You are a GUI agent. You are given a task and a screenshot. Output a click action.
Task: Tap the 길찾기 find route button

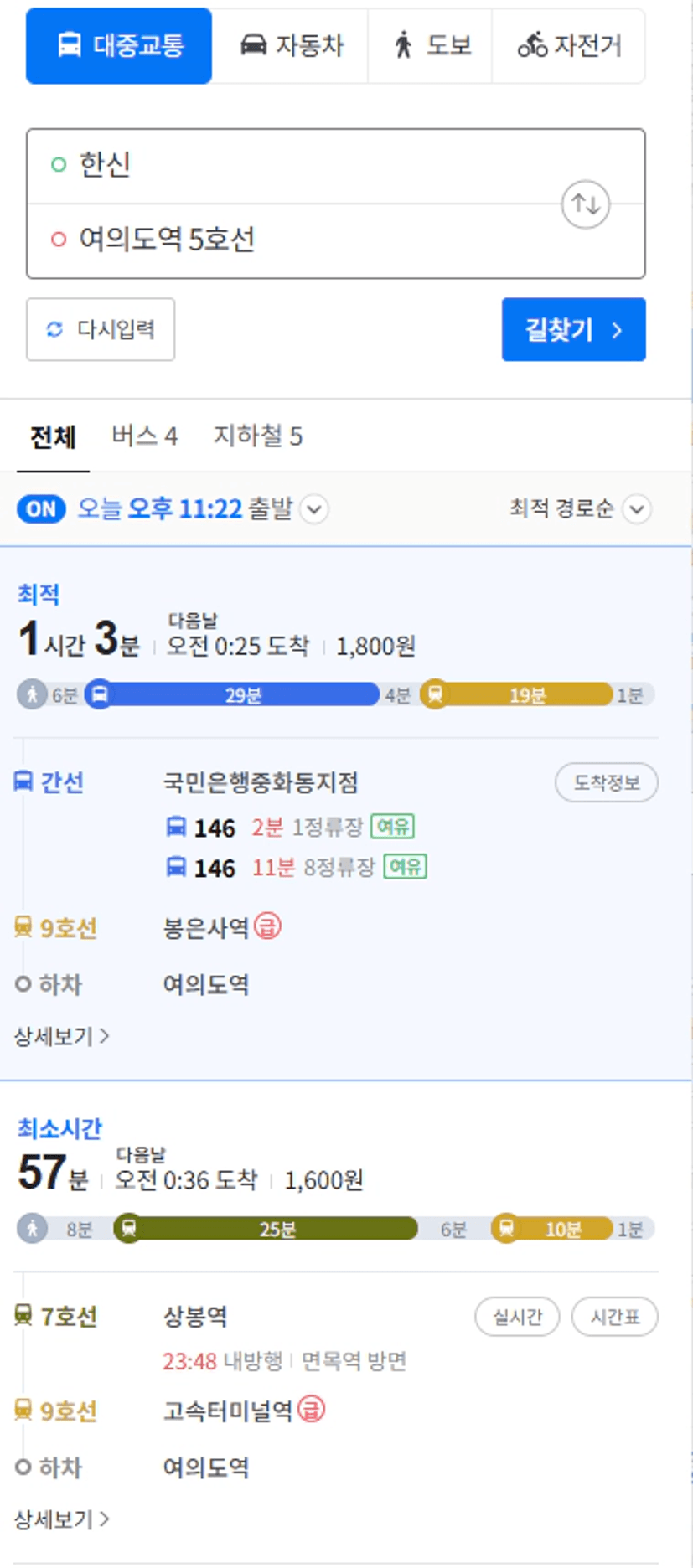pos(573,329)
